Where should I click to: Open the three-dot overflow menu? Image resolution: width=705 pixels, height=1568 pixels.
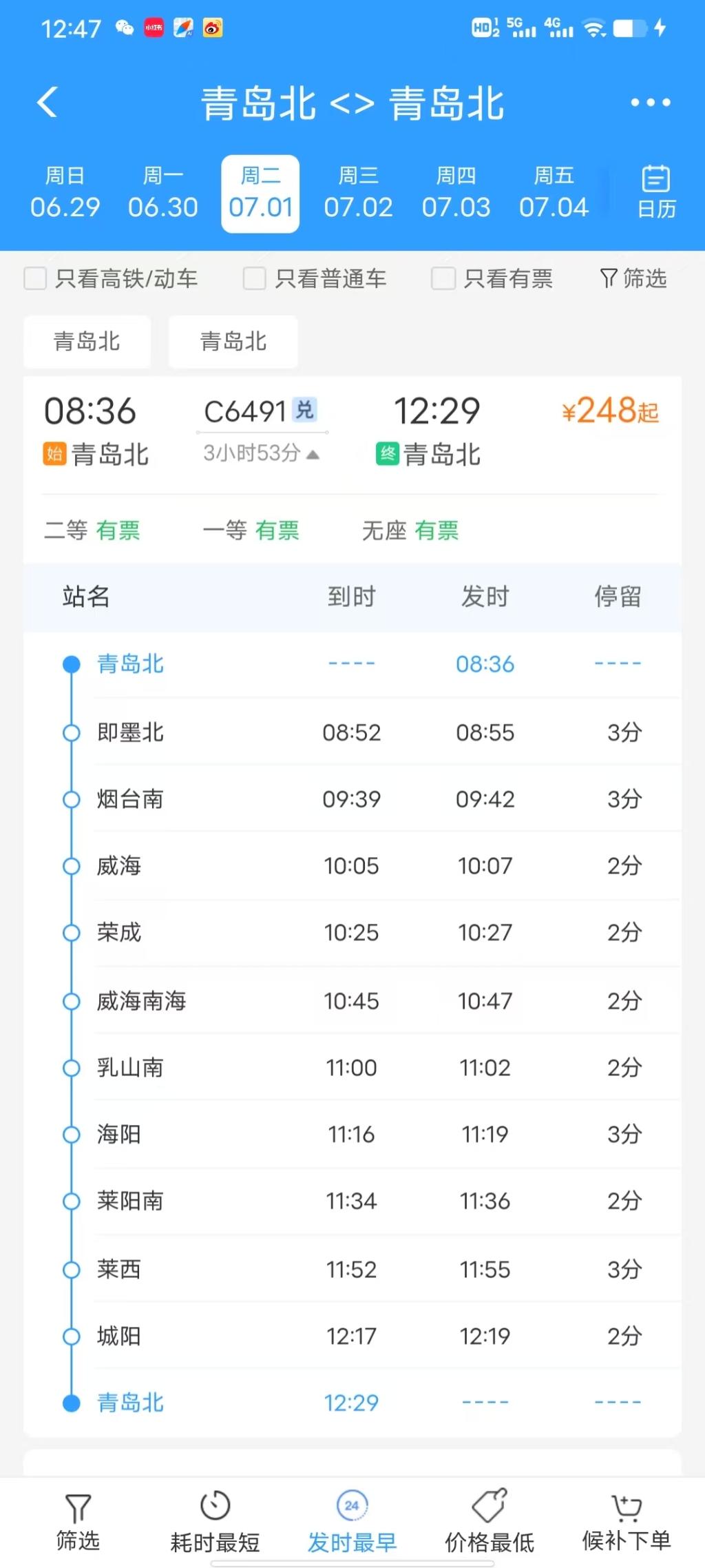click(x=650, y=103)
